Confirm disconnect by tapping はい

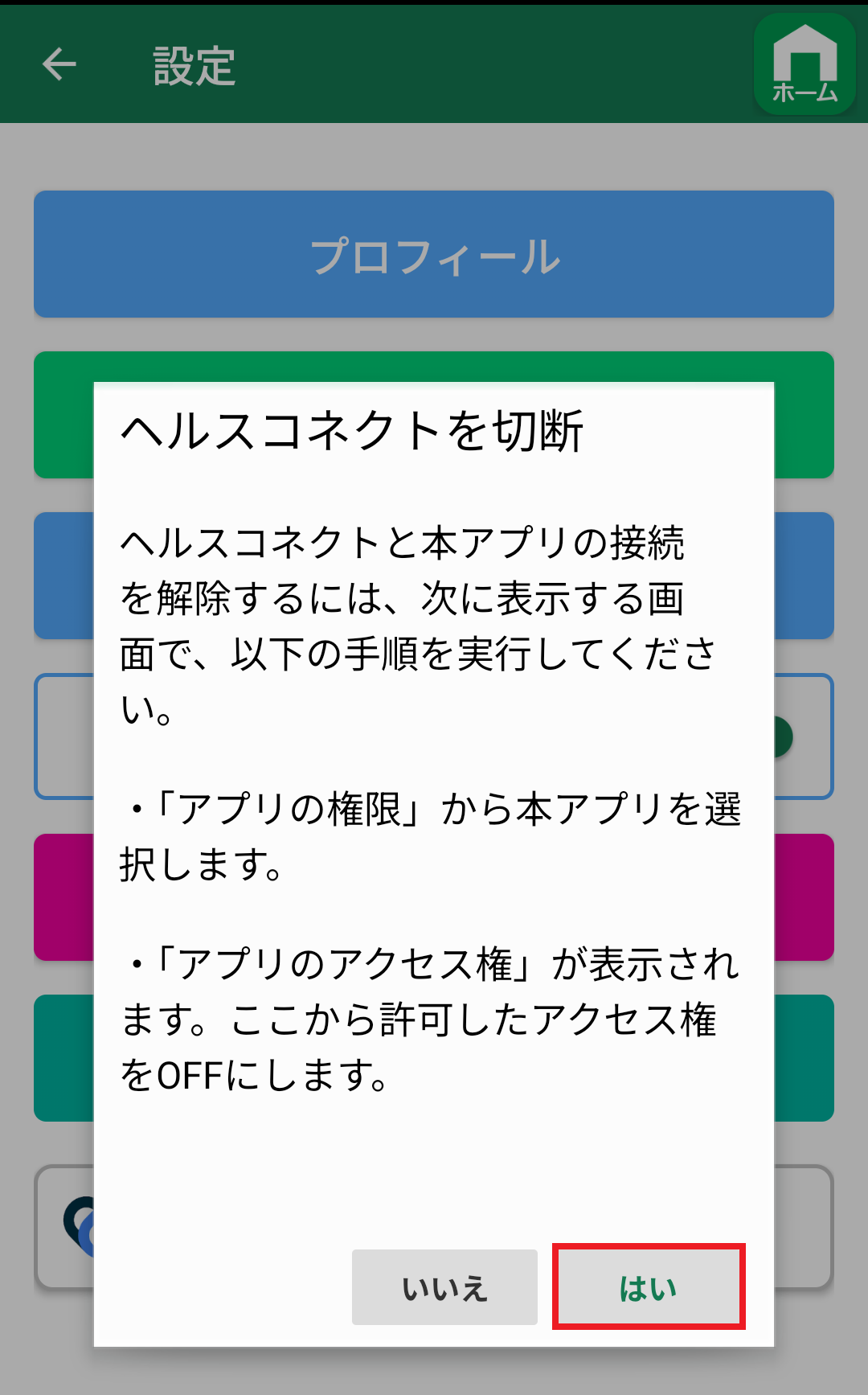pyautogui.click(x=649, y=1286)
